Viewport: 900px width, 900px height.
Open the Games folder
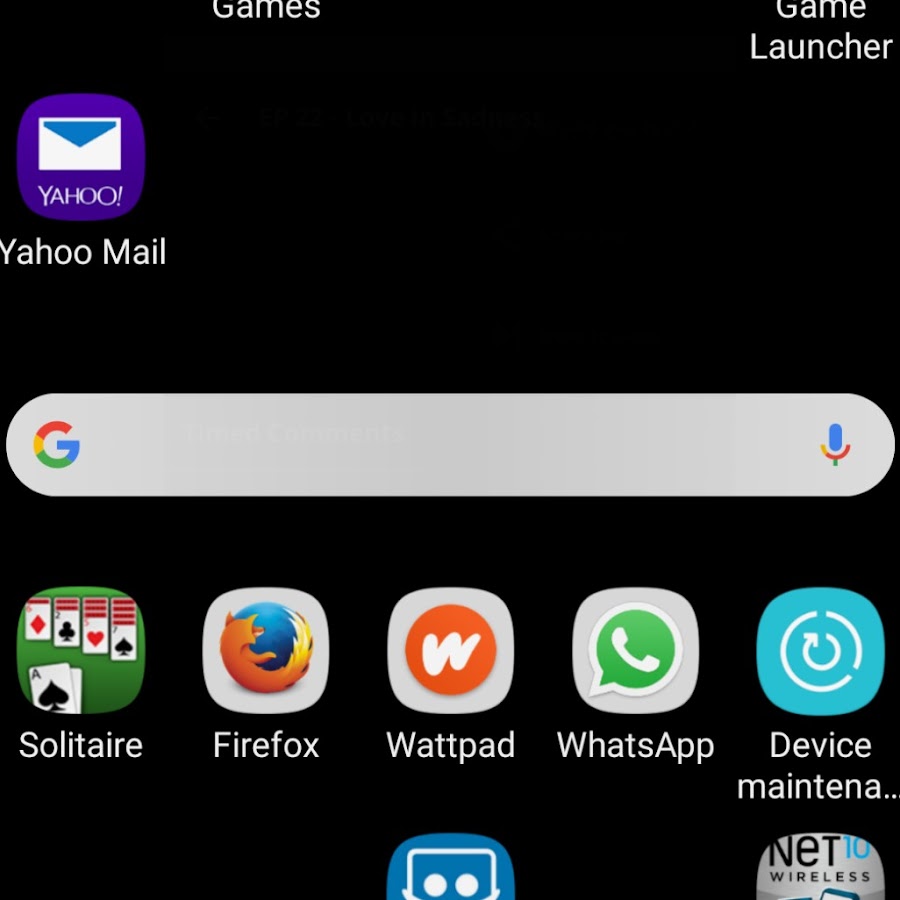[x=266, y=10]
